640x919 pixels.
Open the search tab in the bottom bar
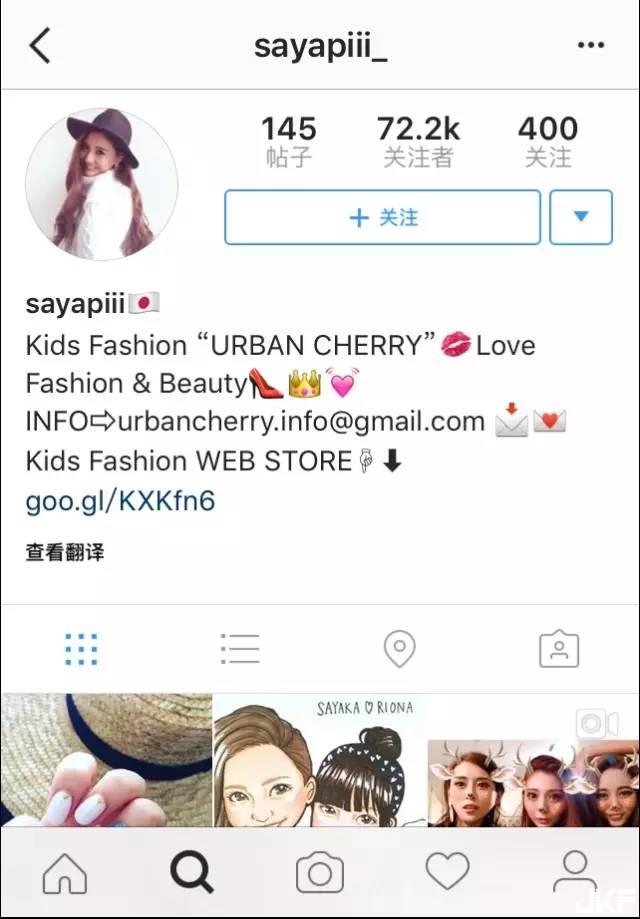click(x=192, y=873)
